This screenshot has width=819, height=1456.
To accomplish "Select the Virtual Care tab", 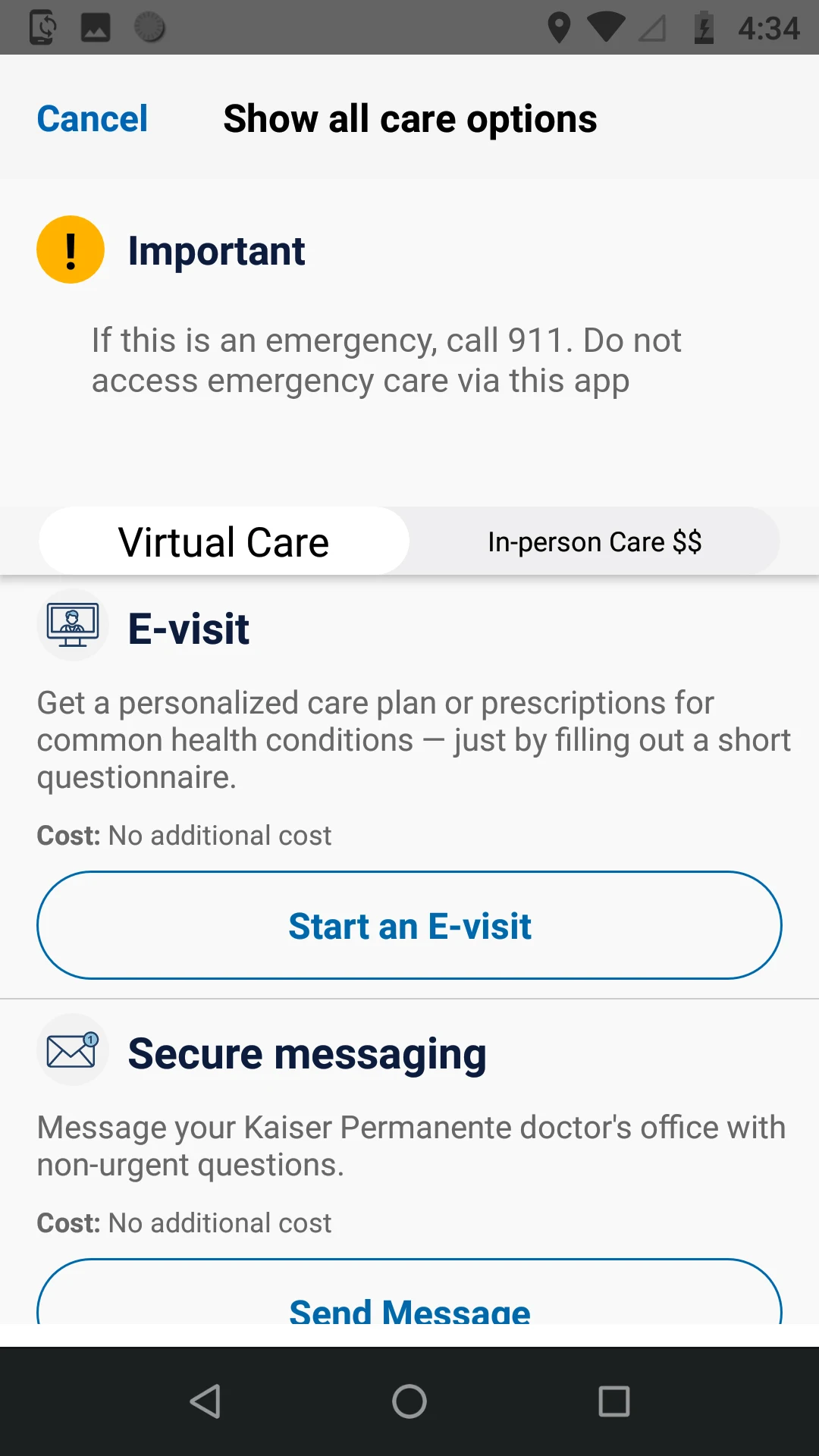I will (x=224, y=541).
